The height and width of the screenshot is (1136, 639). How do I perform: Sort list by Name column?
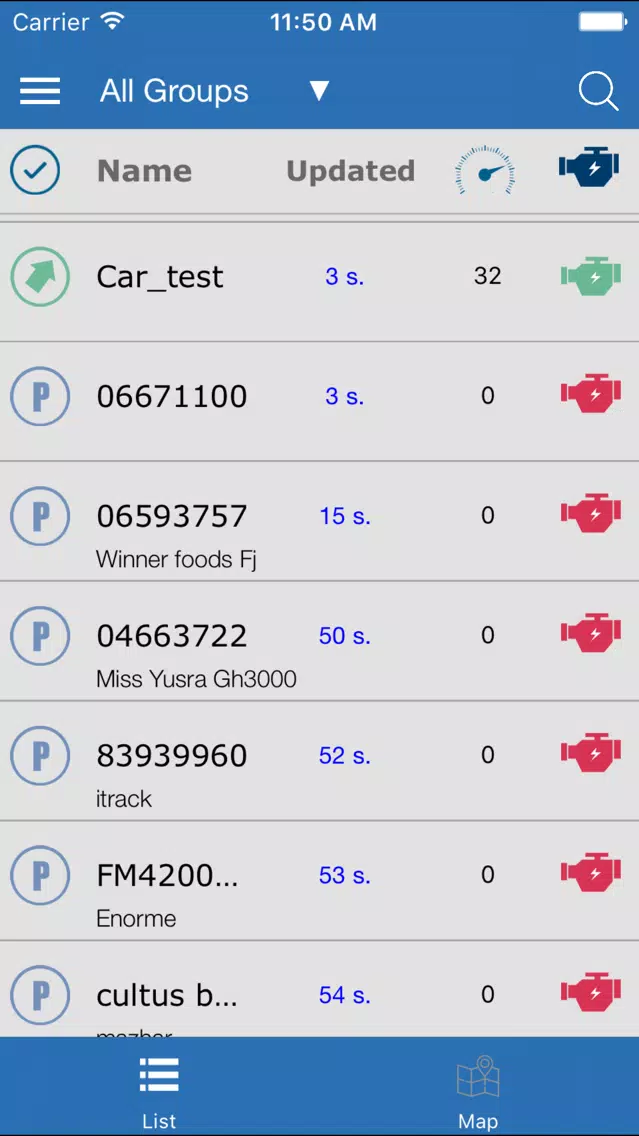click(145, 172)
